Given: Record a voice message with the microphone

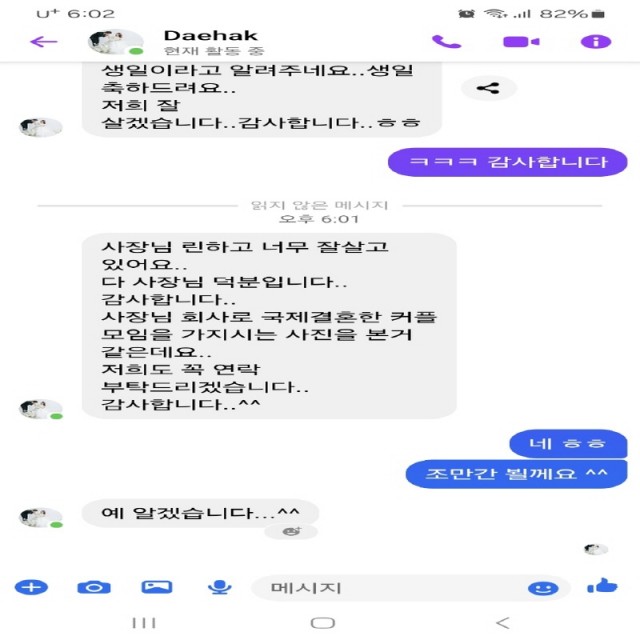Looking at the screenshot, I should [219, 587].
